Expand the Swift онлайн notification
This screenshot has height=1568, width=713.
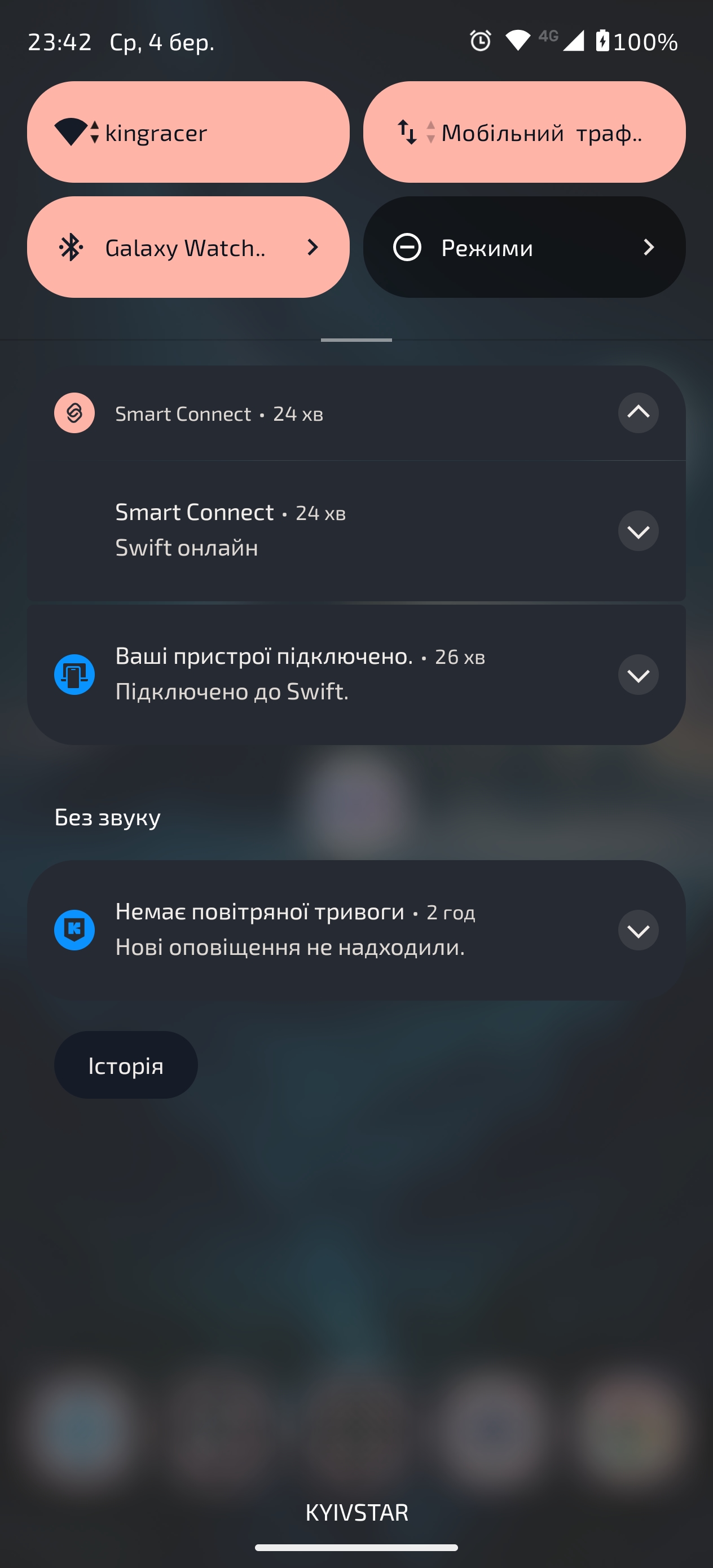[637, 531]
